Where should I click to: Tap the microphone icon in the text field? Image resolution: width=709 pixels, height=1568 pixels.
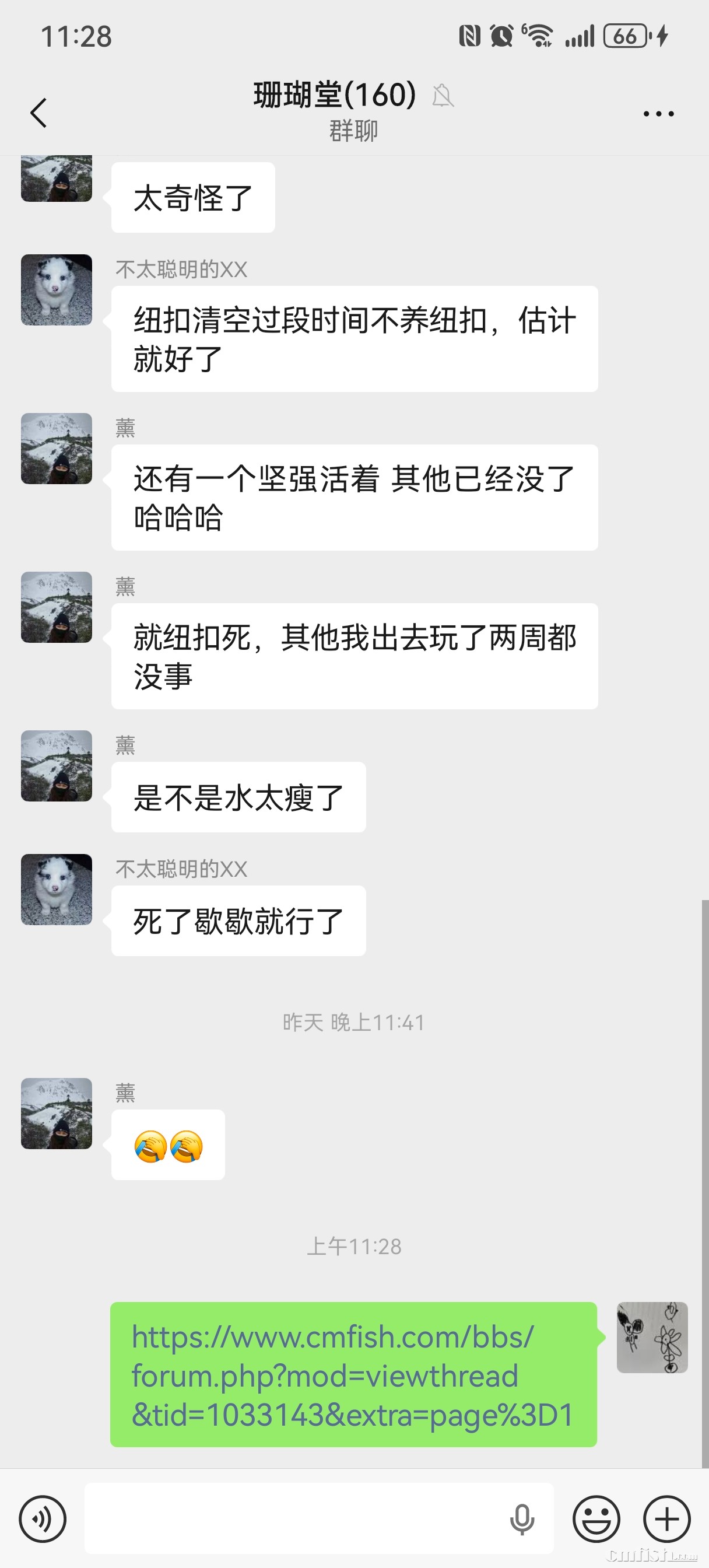522,1518
